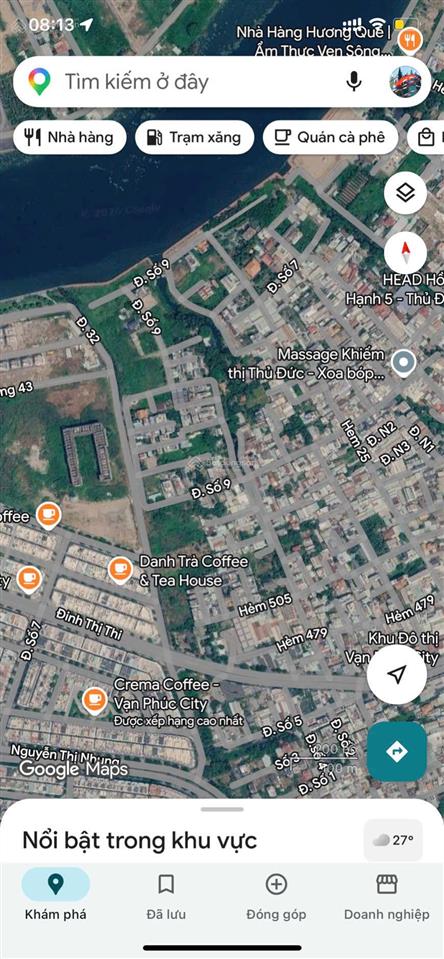Start voice search with the microphone

[353, 81]
